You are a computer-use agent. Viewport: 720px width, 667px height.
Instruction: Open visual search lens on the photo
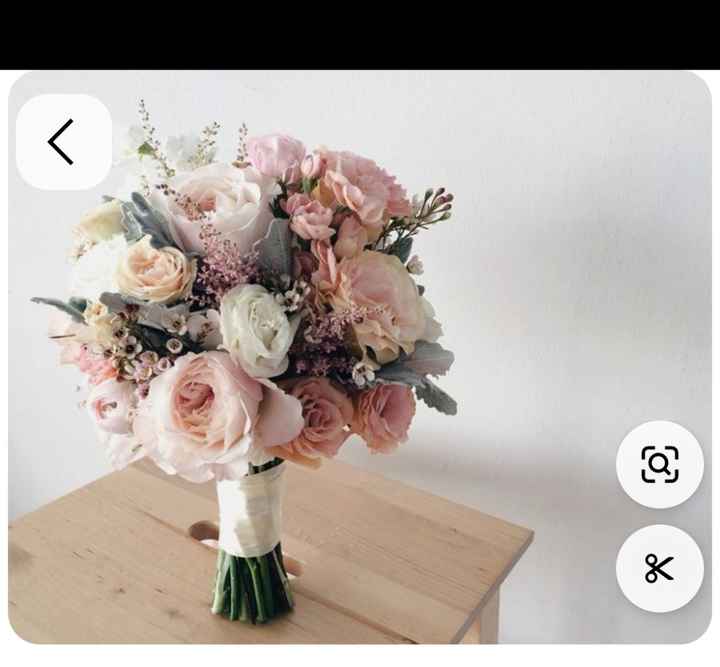[659, 464]
